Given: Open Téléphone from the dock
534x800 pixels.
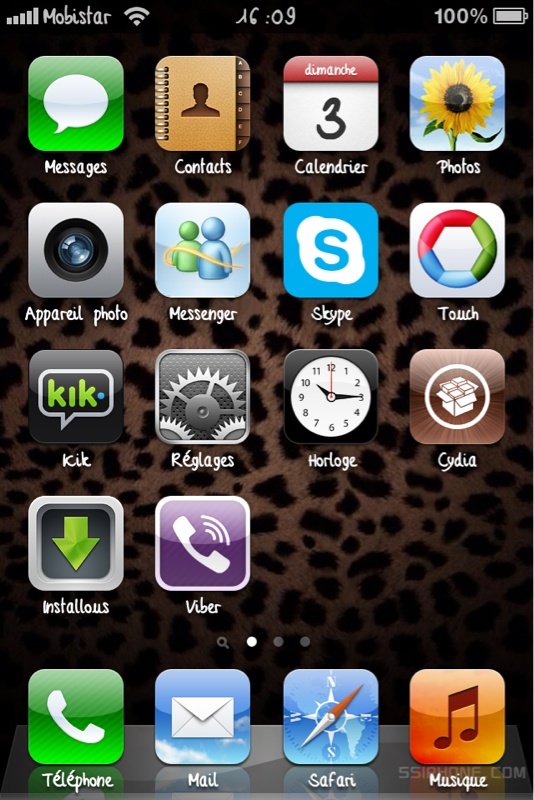Looking at the screenshot, I should (76, 716).
